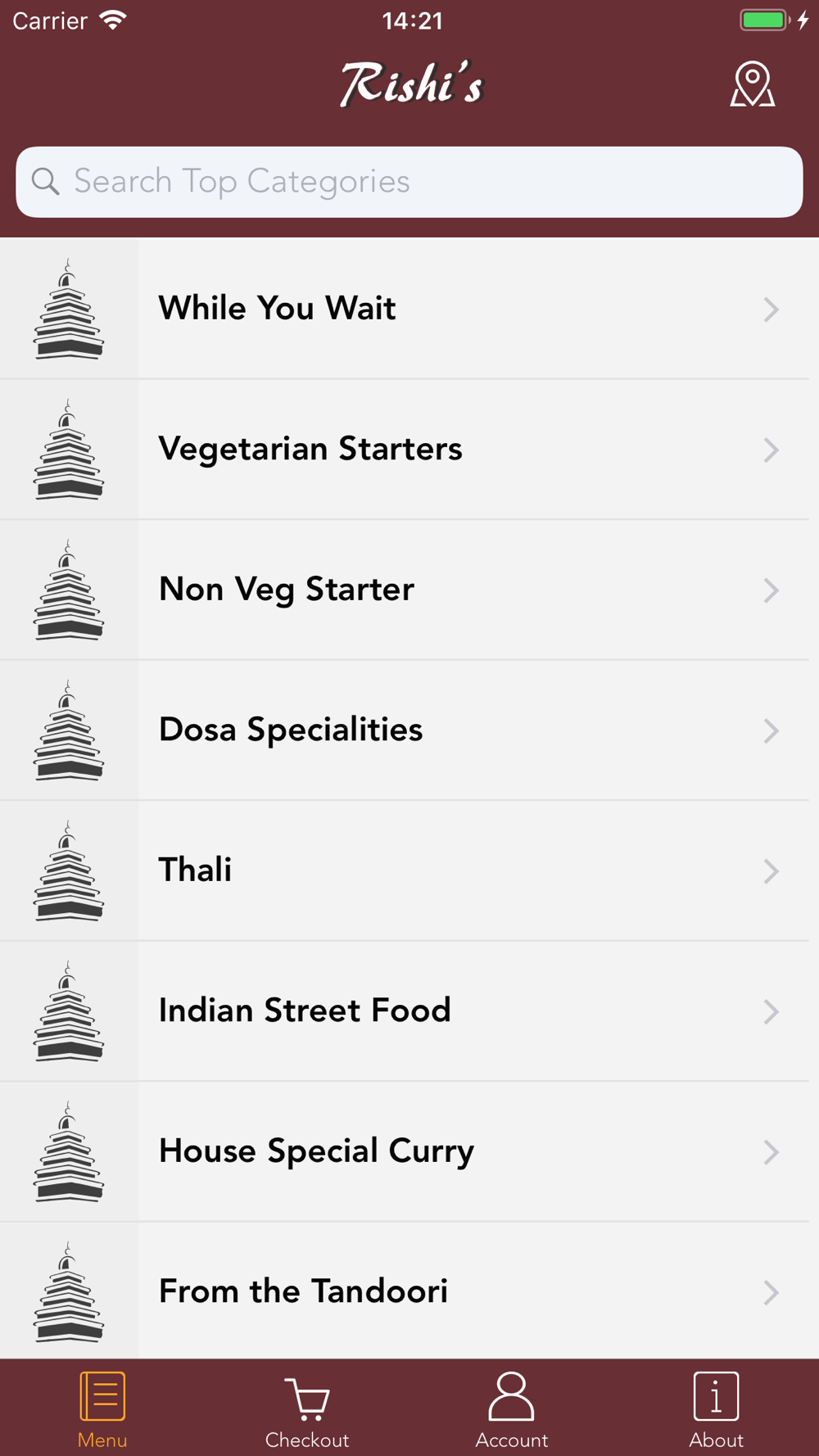Screen dimensions: 819x1456
Task: Open the Thali category
Action: 409,870
